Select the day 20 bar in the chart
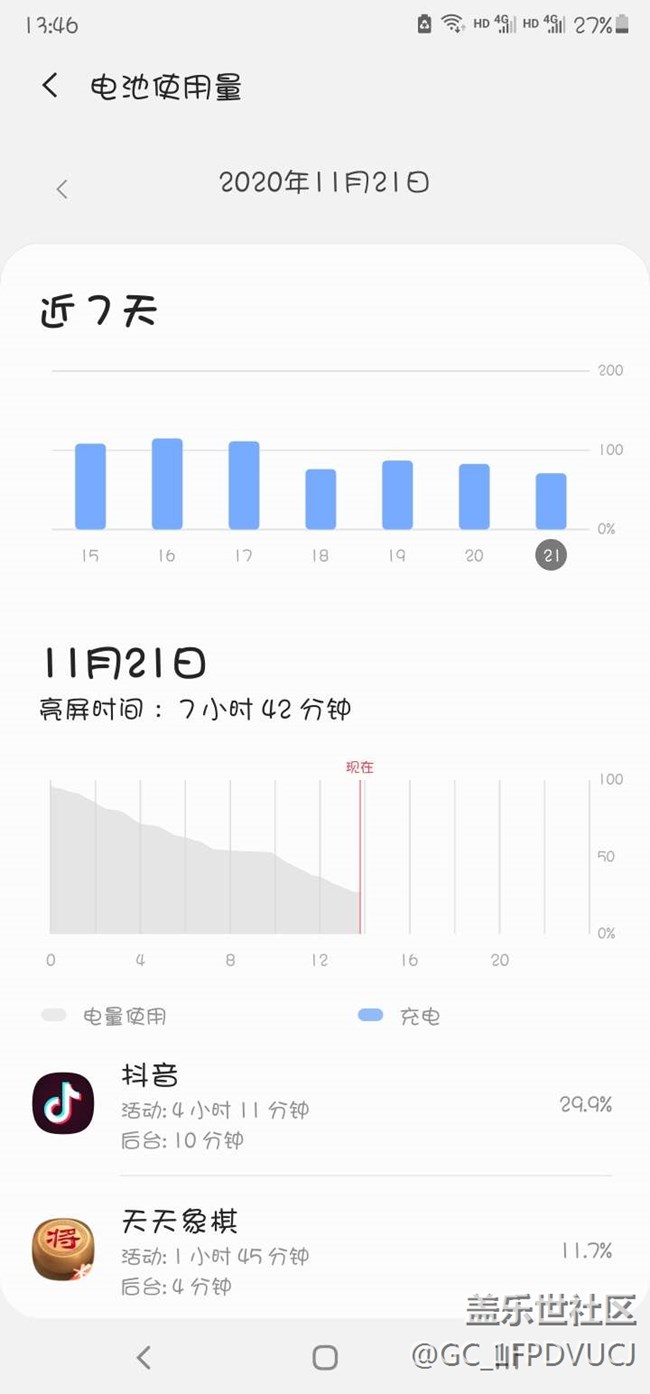Screen dimensions: 650x1394 tap(474, 497)
